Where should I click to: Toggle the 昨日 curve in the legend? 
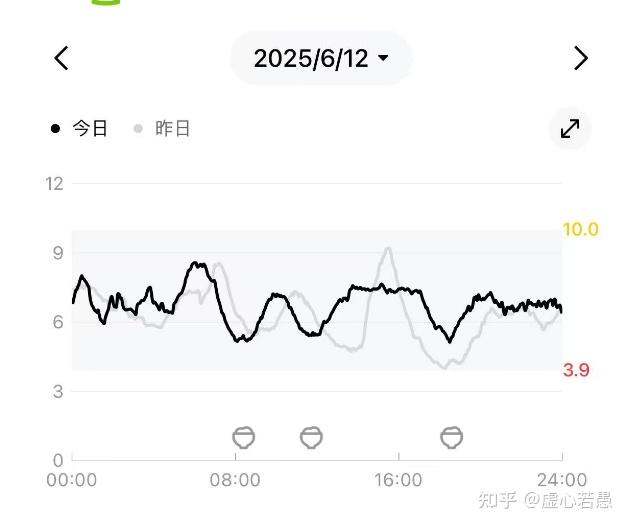tap(163, 129)
